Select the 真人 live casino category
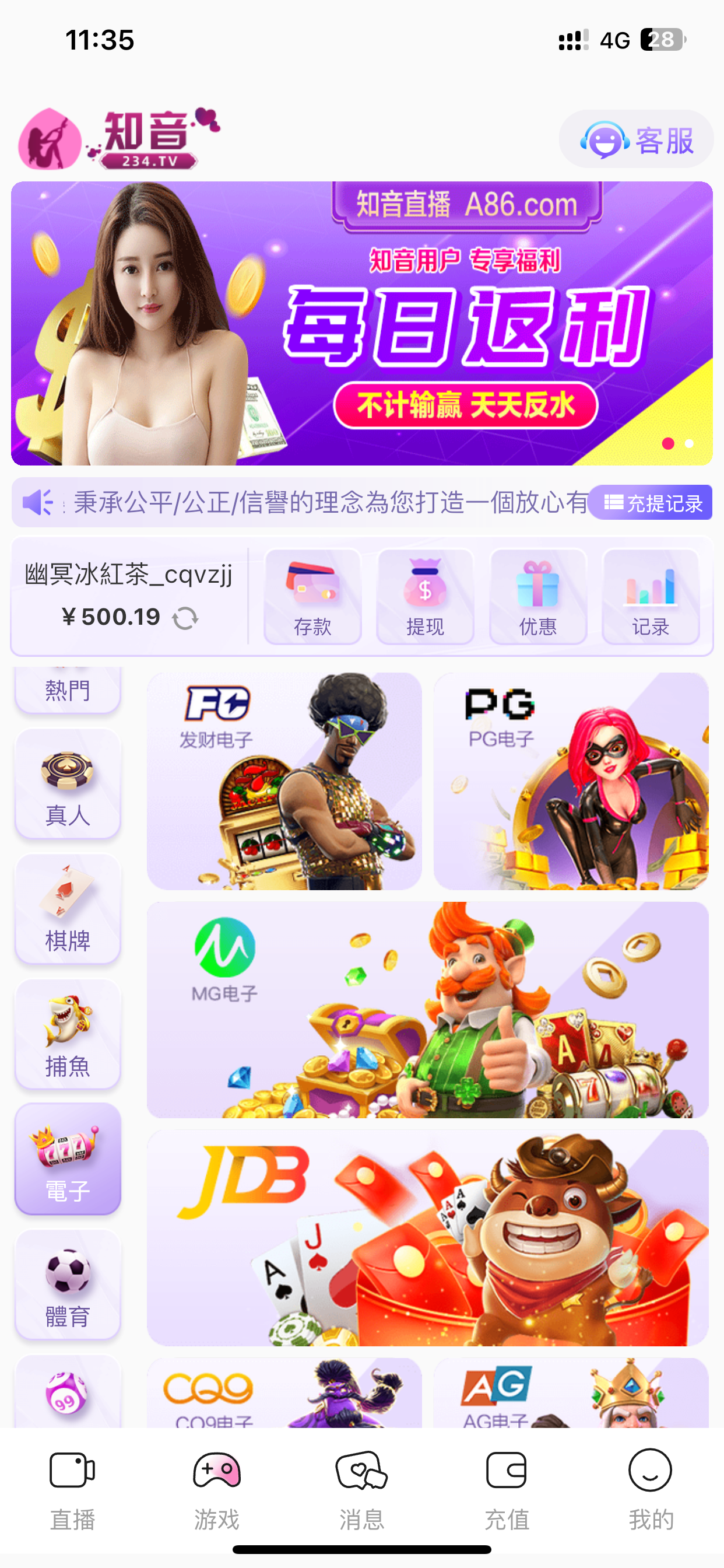The height and width of the screenshot is (1568, 724). pyautogui.click(x=68, y=785)
